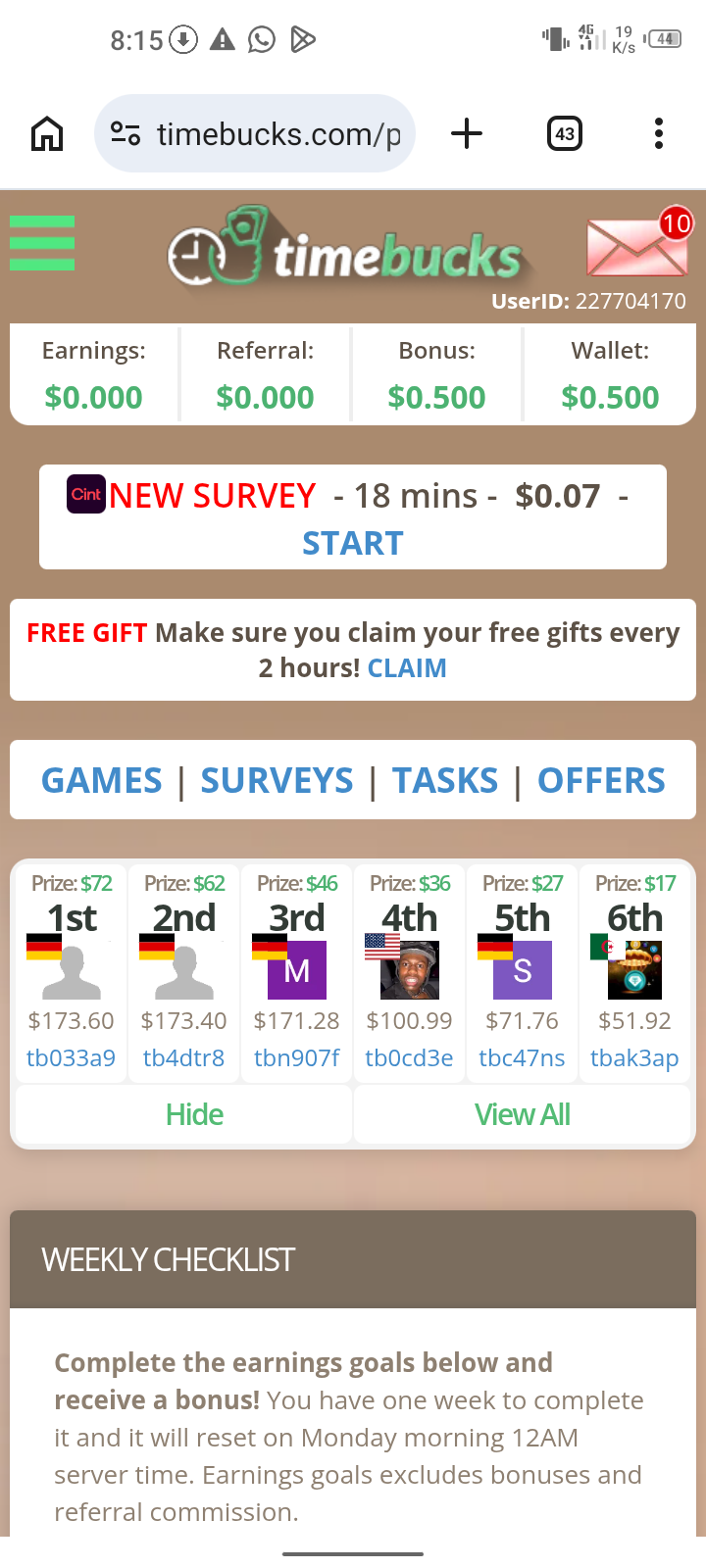The image size is (706, 1568).
Task: Open user tb033a9's profile
Action: (x=71, y=1058)
